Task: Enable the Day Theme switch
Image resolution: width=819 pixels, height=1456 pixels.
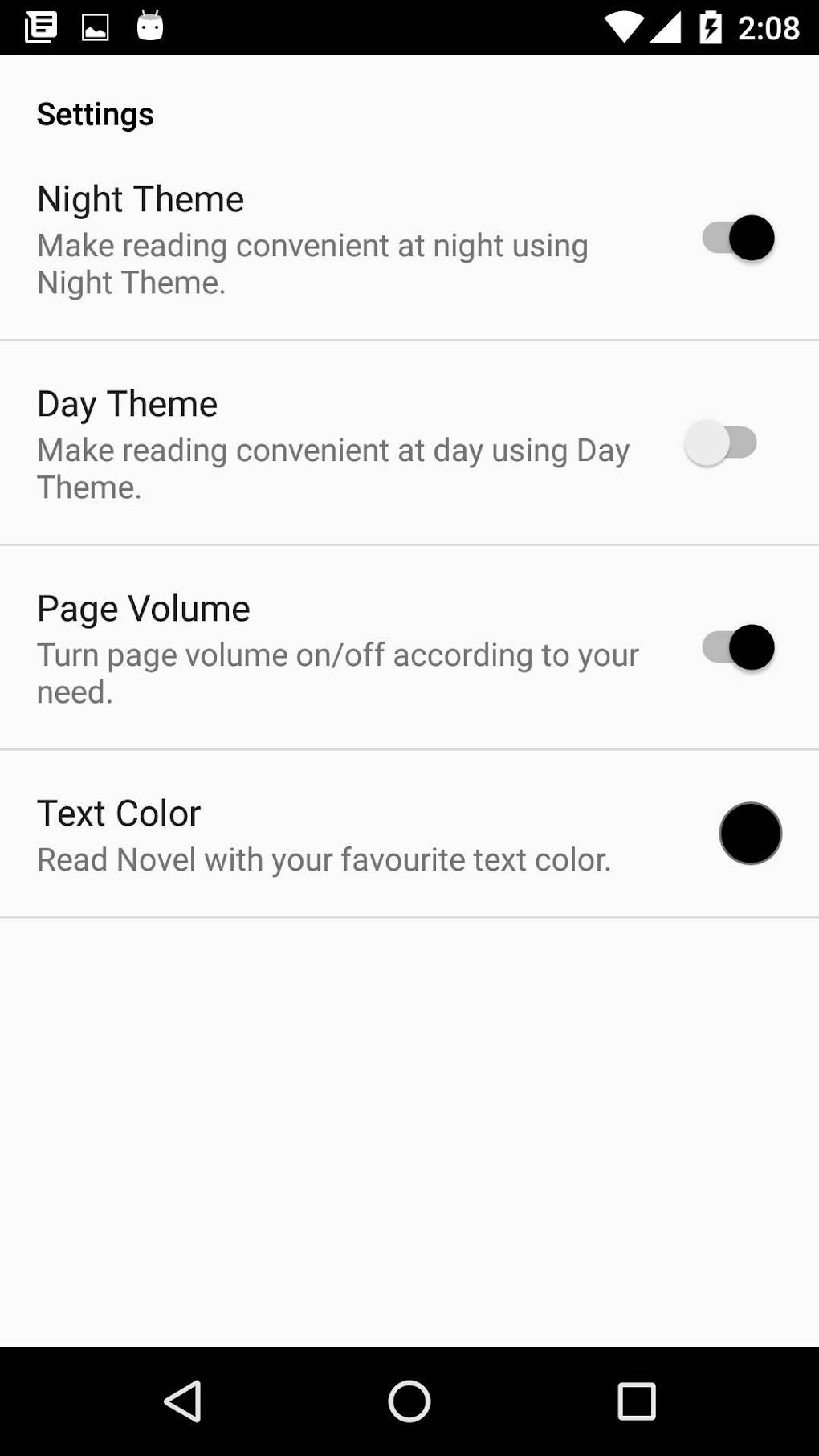Action: [x=721, y=443]
